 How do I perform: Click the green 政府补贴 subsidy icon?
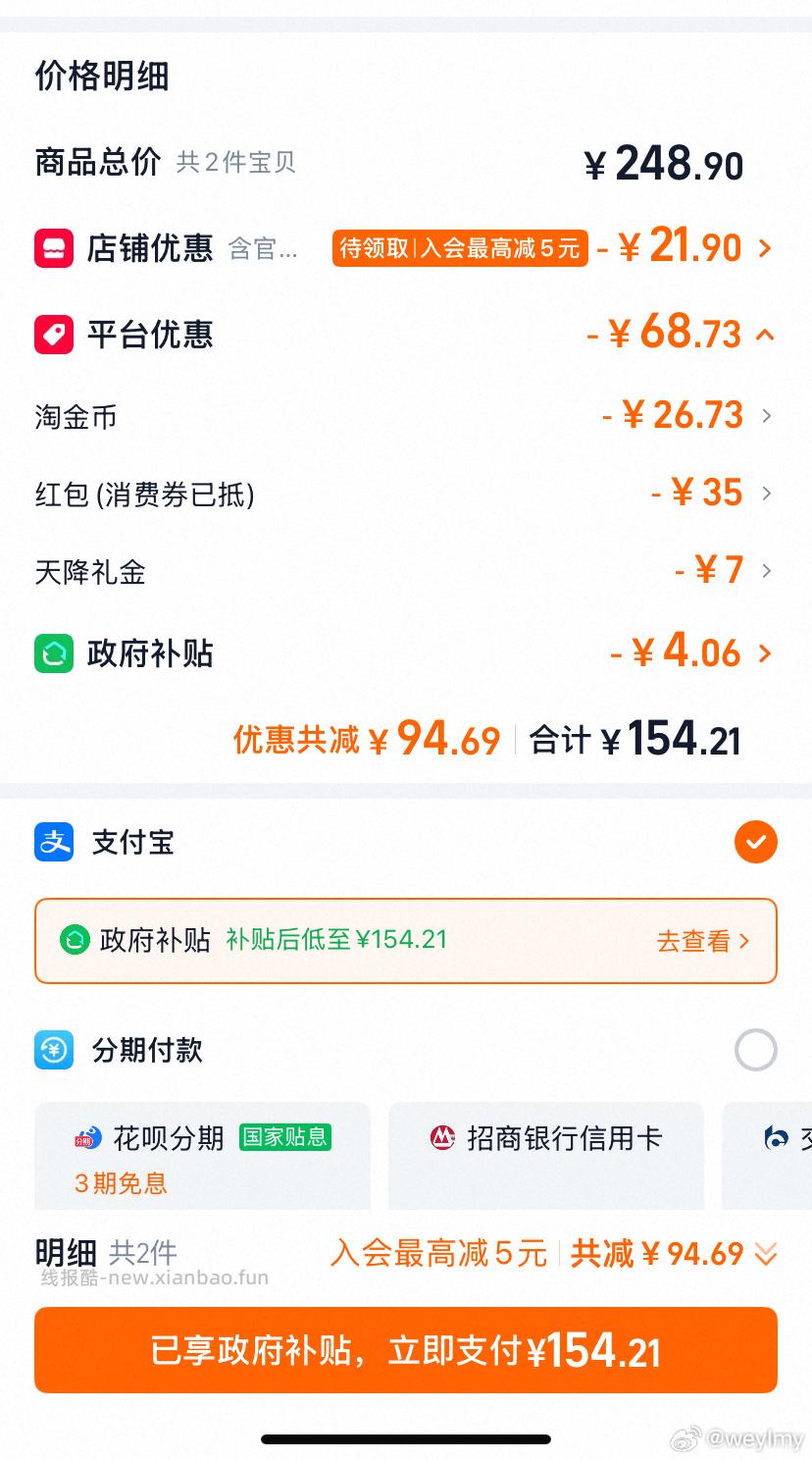pos(53,652)
